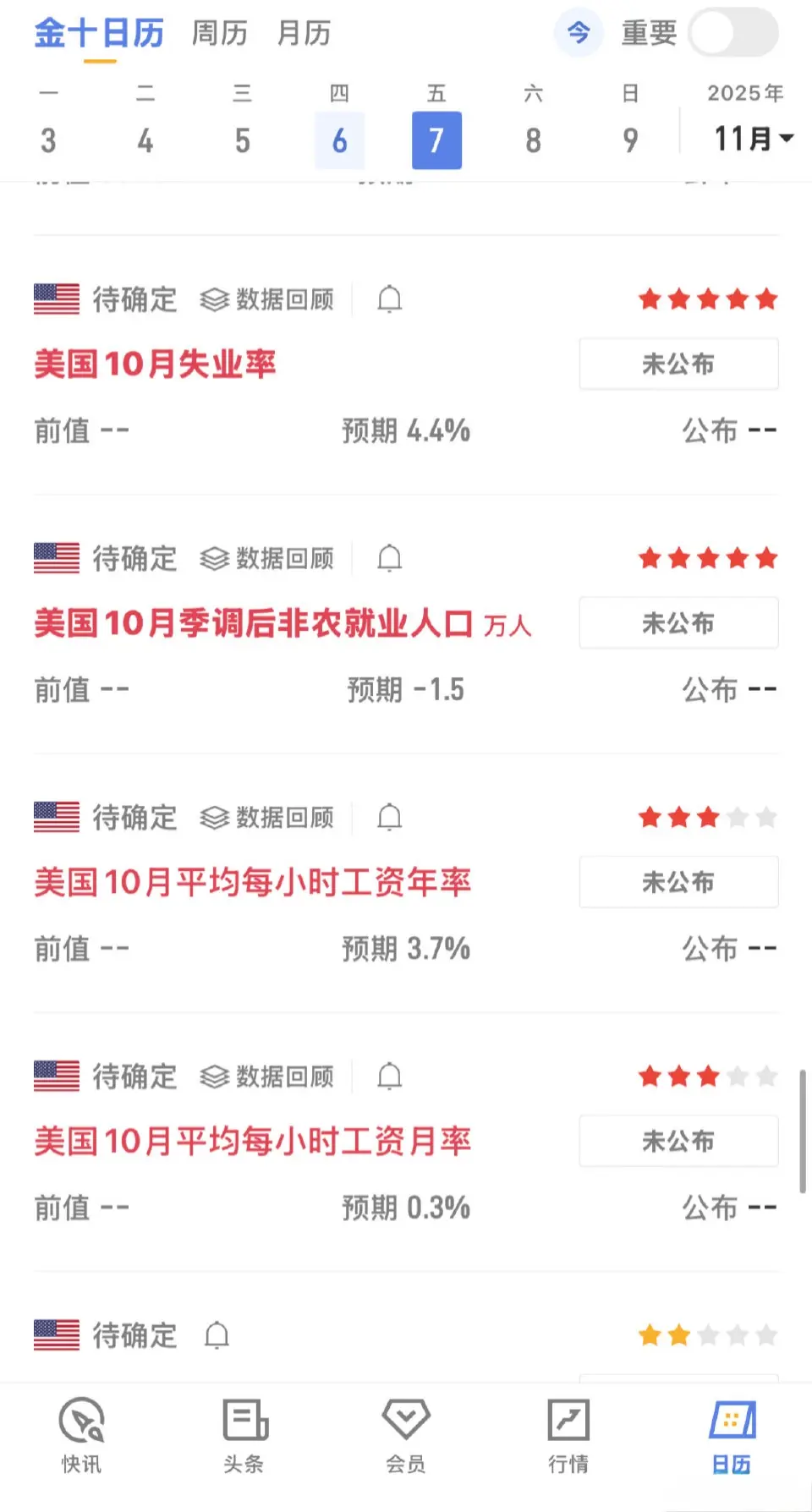Select Thursday the 6th
The image size is (812, 1512).
(339, 140)
